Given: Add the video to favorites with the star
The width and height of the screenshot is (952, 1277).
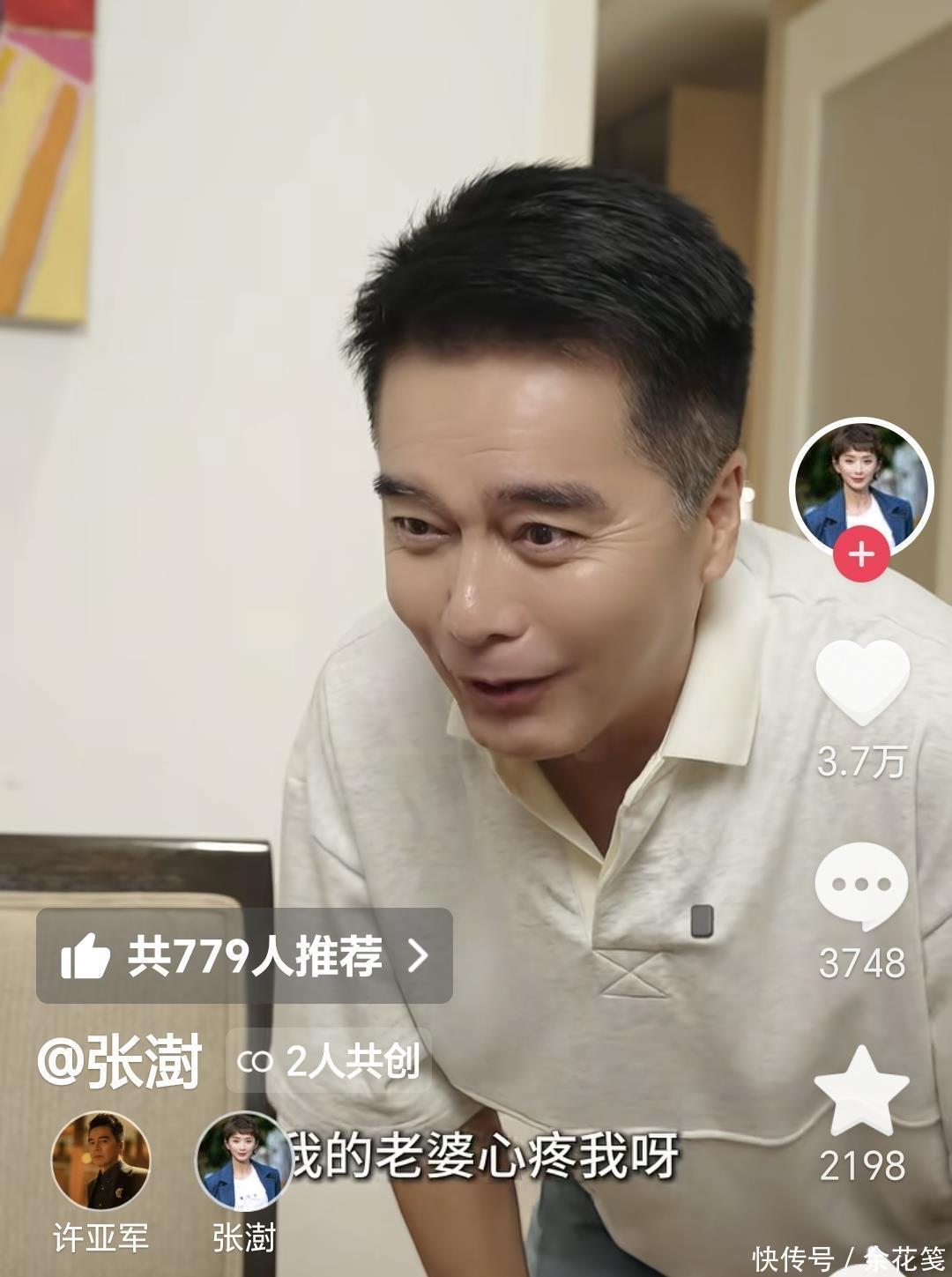Looking at the screenshot, I should pyautogui.click(x=861, y=1091).
